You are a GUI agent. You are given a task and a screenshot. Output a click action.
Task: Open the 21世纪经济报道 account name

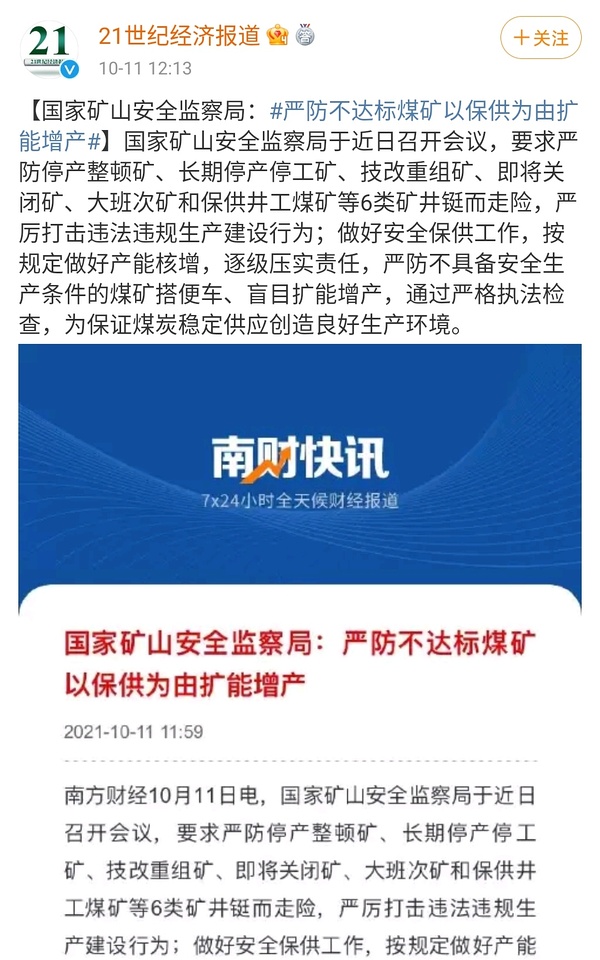pyautogui.click(x=180, y=36)
